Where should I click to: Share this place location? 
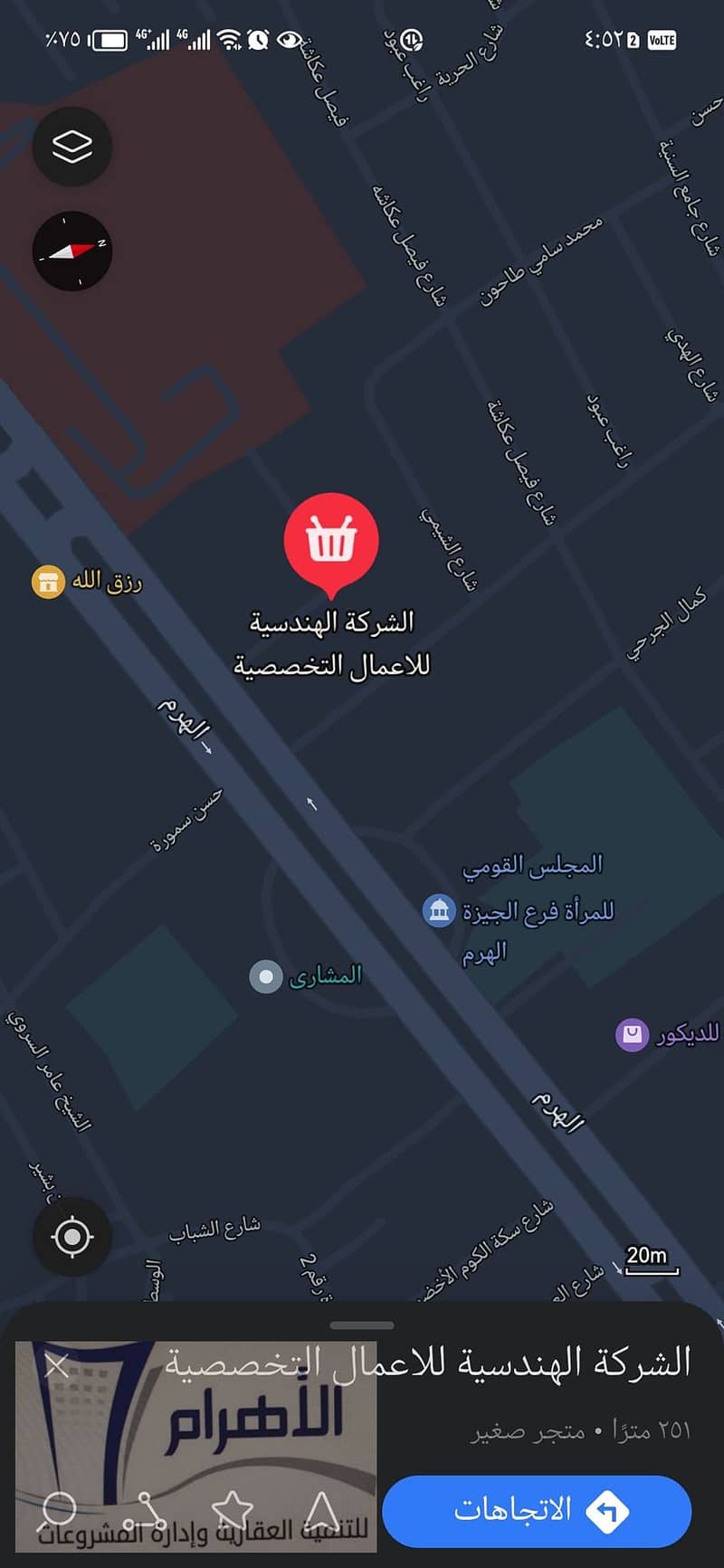pyautogui.click(x=145, y=1510)
